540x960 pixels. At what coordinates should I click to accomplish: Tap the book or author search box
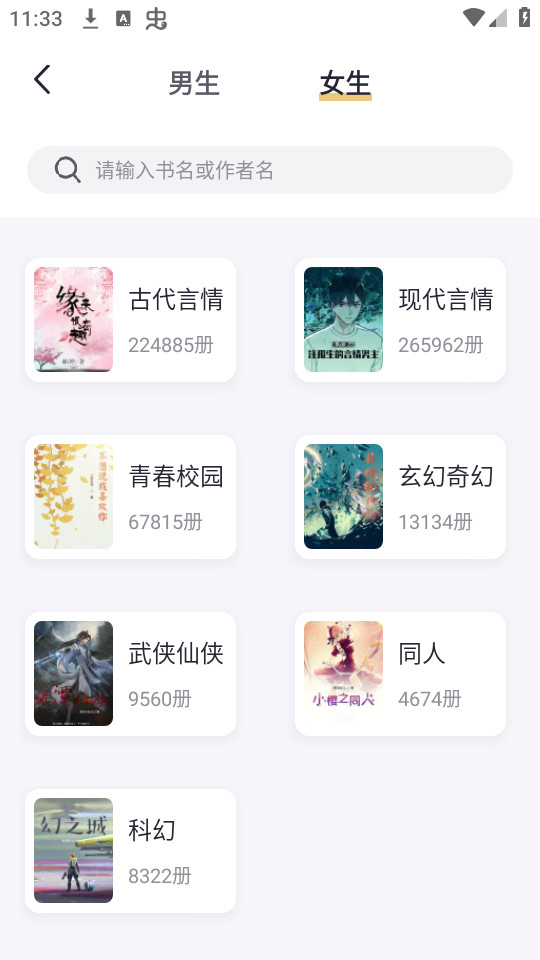pyautogui.click(x=270, y=170)
